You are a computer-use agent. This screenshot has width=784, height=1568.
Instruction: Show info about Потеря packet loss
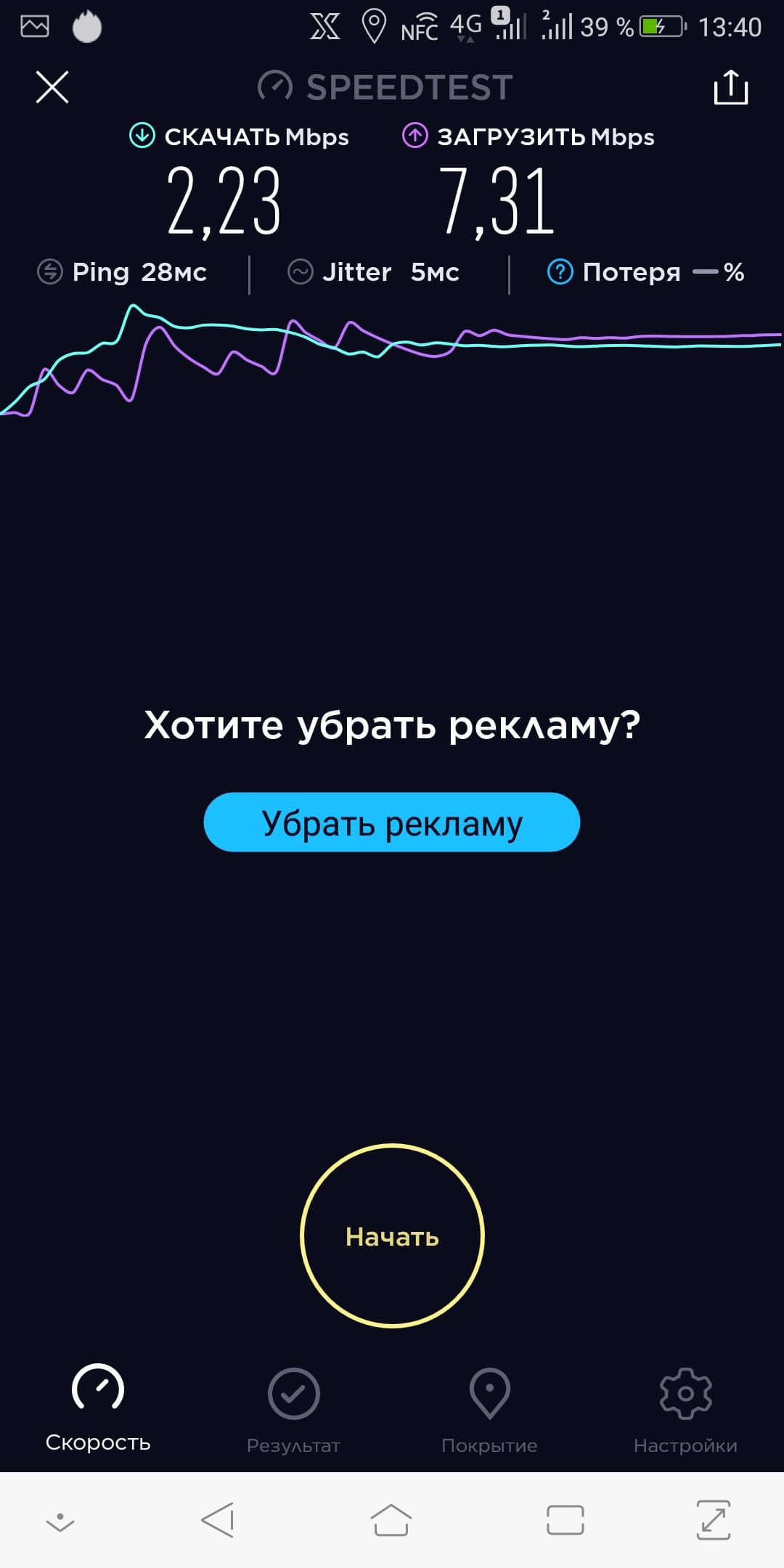tap(560, 272)
